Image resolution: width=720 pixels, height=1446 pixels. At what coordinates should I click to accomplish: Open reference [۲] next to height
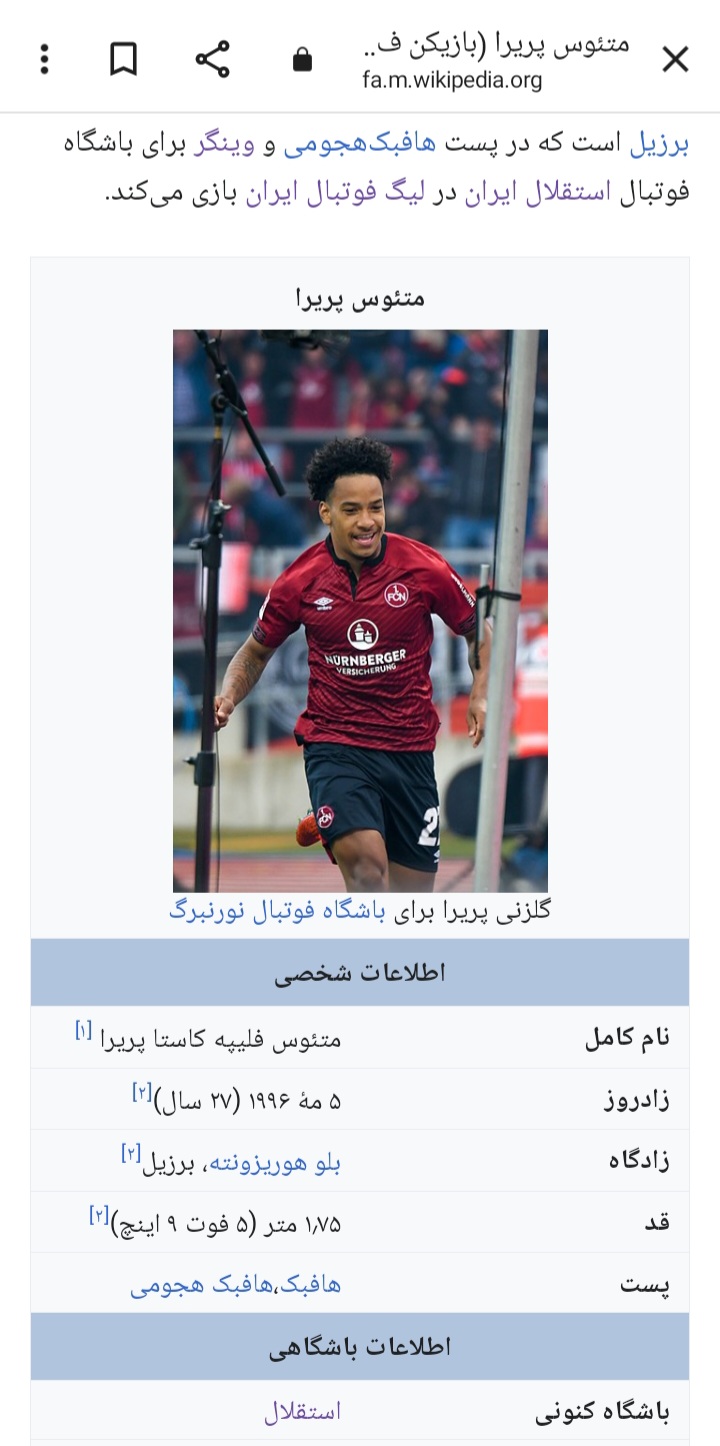[98, 1215]
